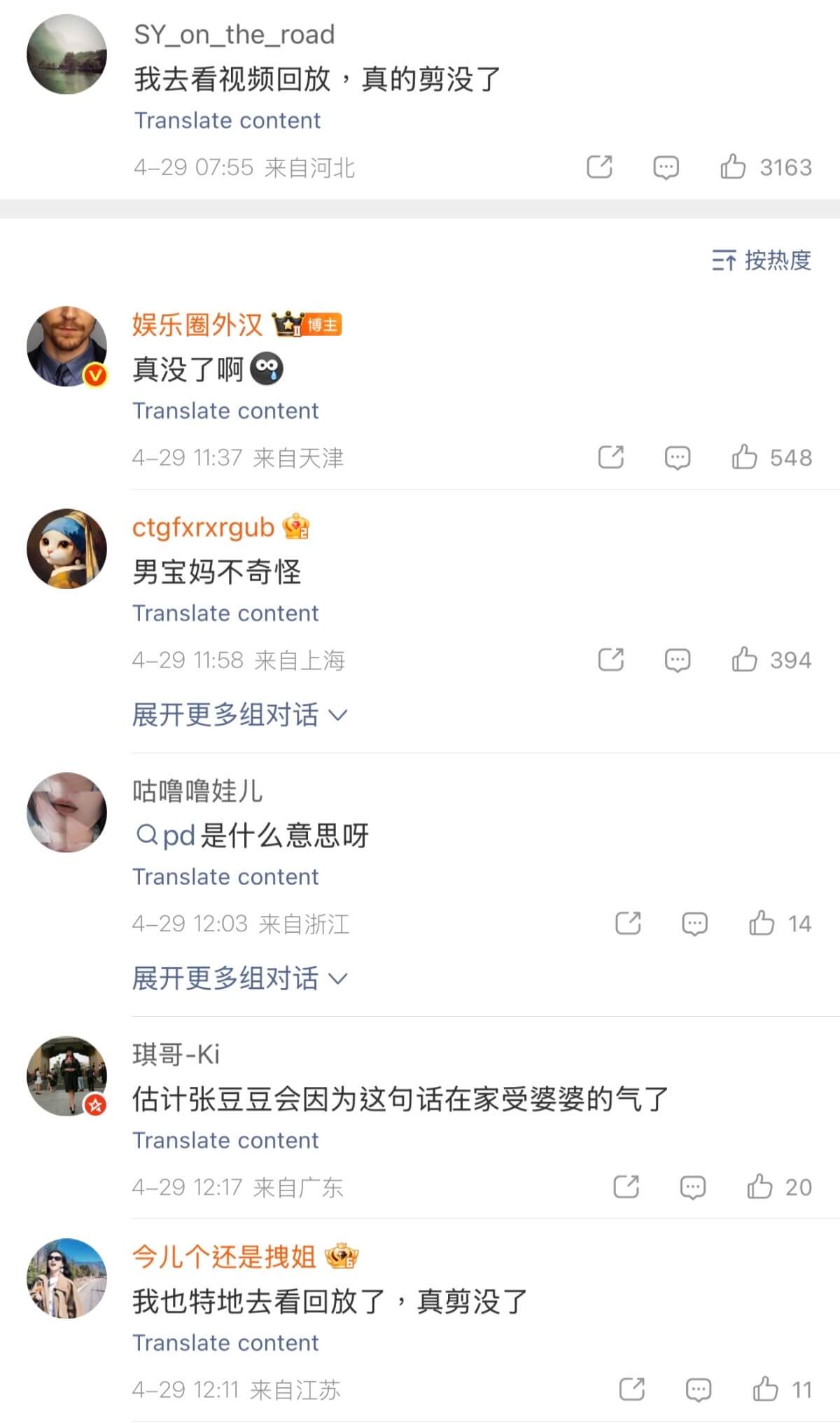Like ctgfxrxrgub's comment 男宝妈不奇怪
The image size is (840, 1423).
[x=744, y=660]
